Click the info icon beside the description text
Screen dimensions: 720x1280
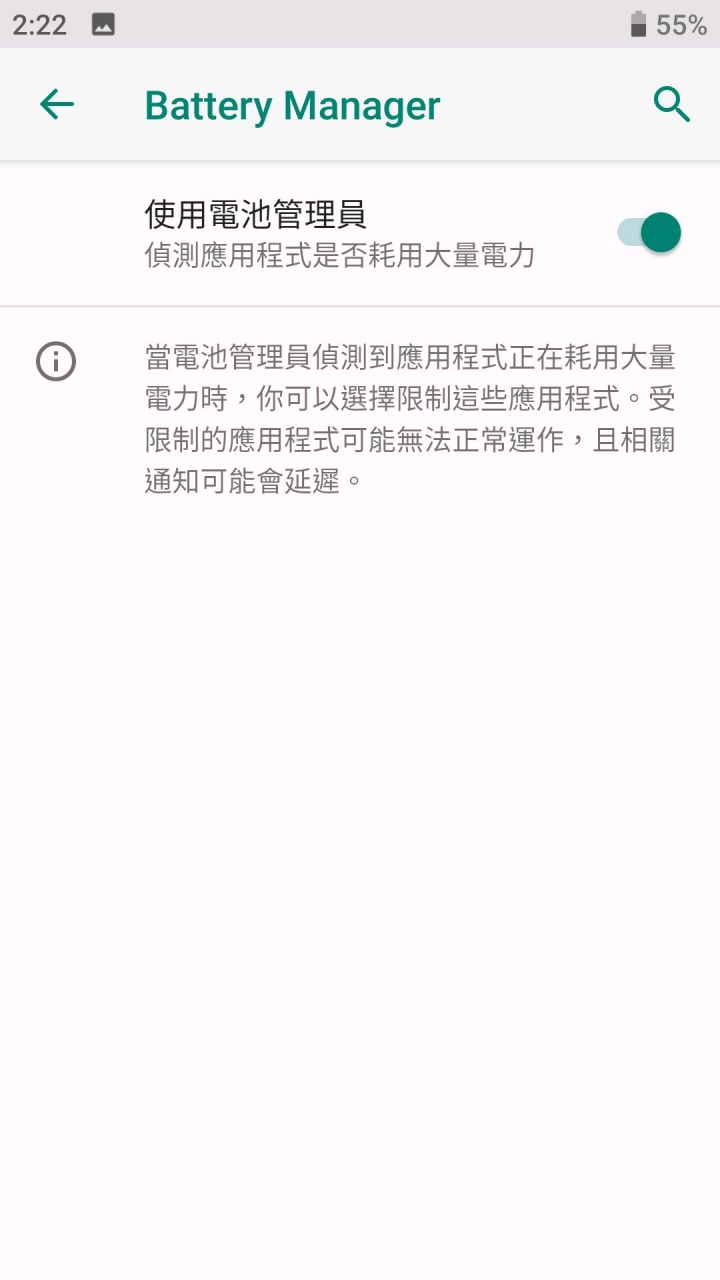click(57, 362)
